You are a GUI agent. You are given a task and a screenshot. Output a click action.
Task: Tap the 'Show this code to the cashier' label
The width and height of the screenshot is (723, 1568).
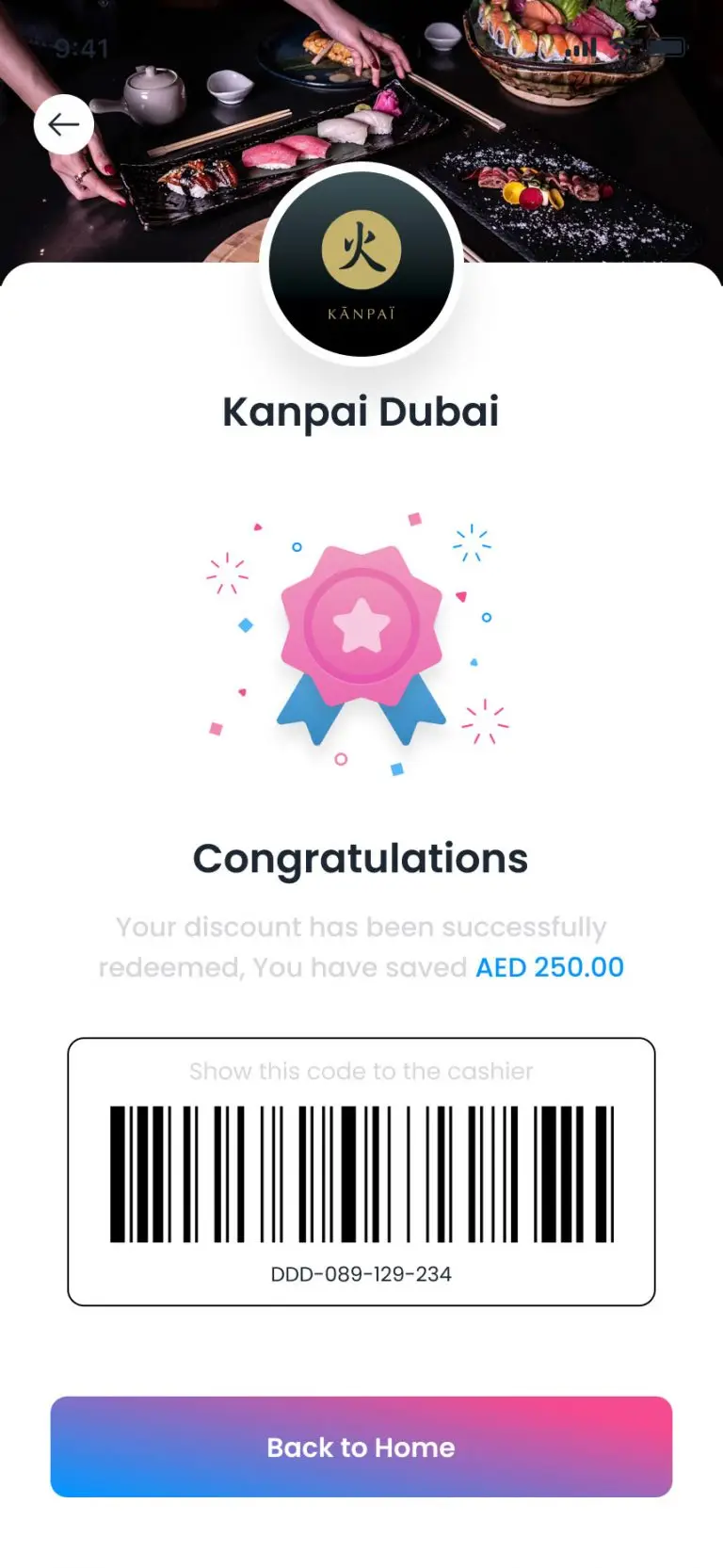pyautogui.click(x=361, y=1072)
